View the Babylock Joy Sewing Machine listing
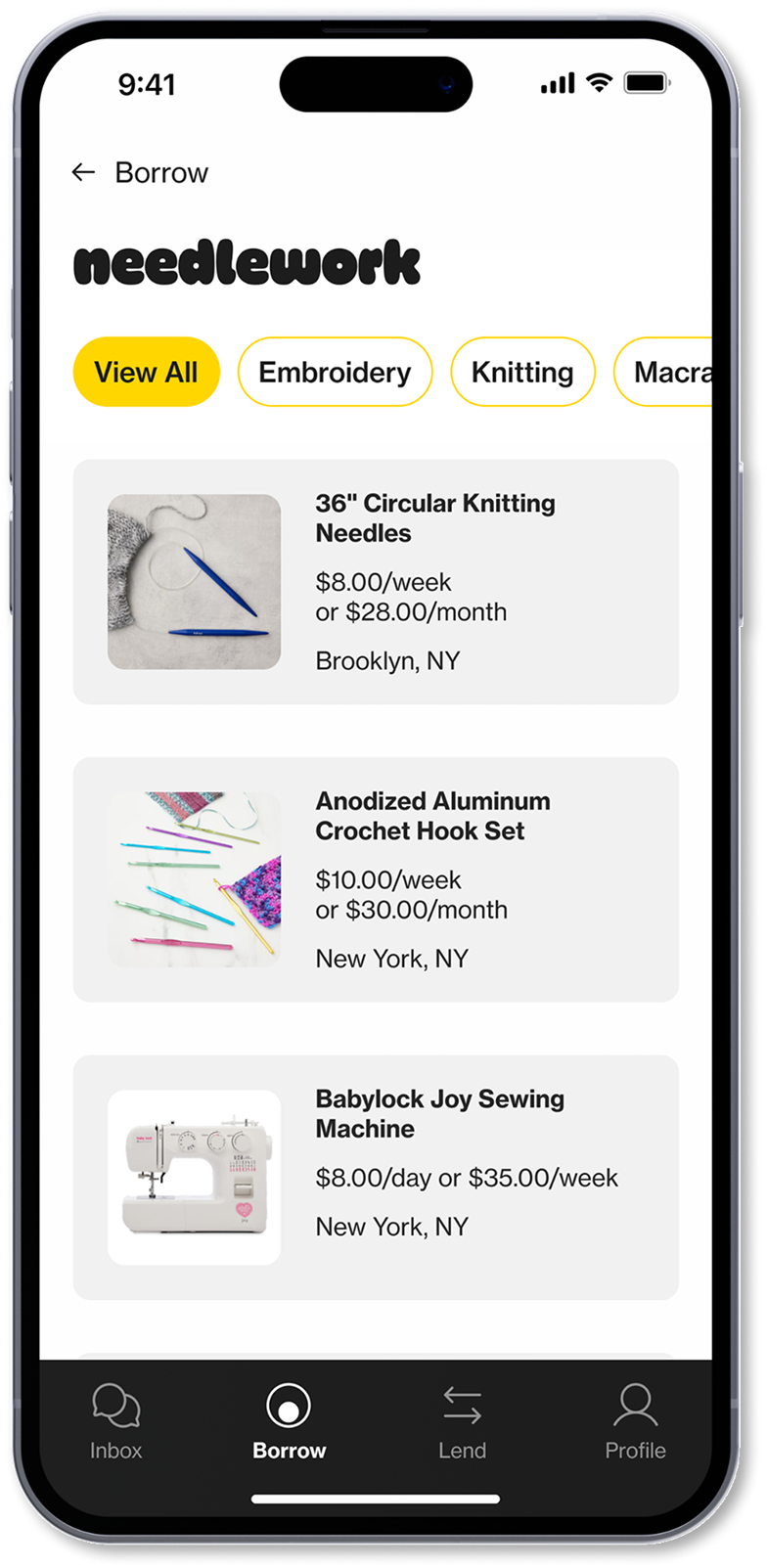Viewport: 767px width, 1568px height. [376, 1177]
